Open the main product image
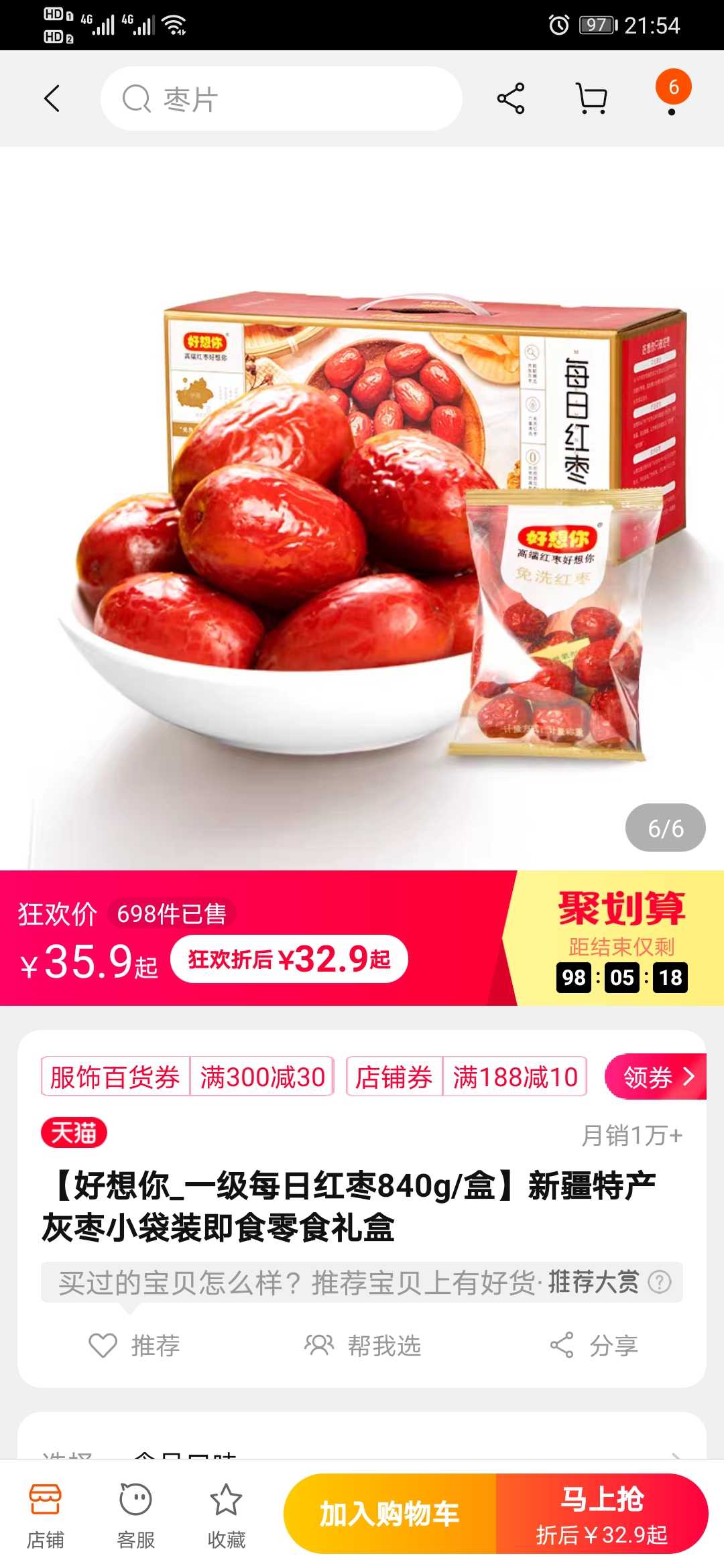This screenshot has width=724, height=1568. tap(362, 509)
